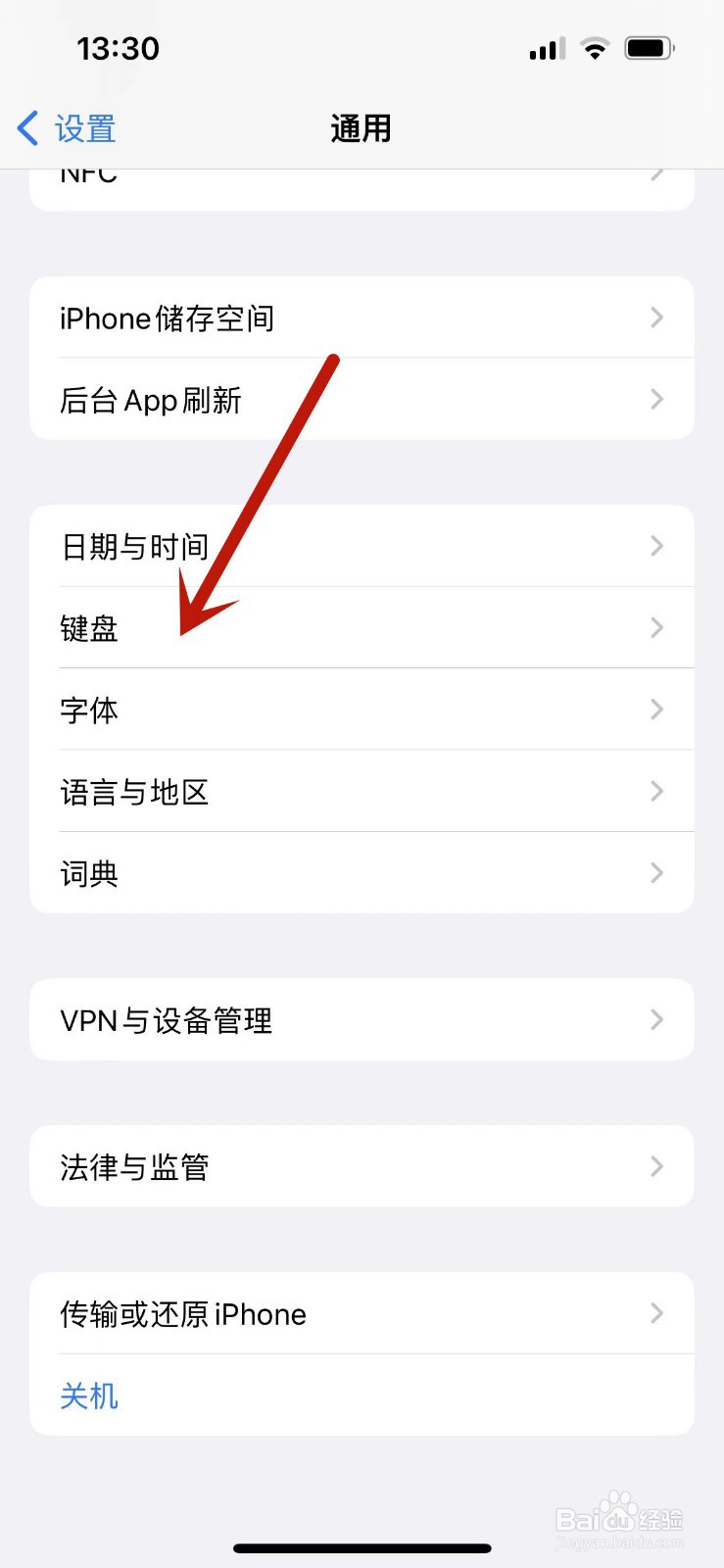
Task: Expand the VPN与设备管理 row chevron
Action: (x=656, y=1019)
